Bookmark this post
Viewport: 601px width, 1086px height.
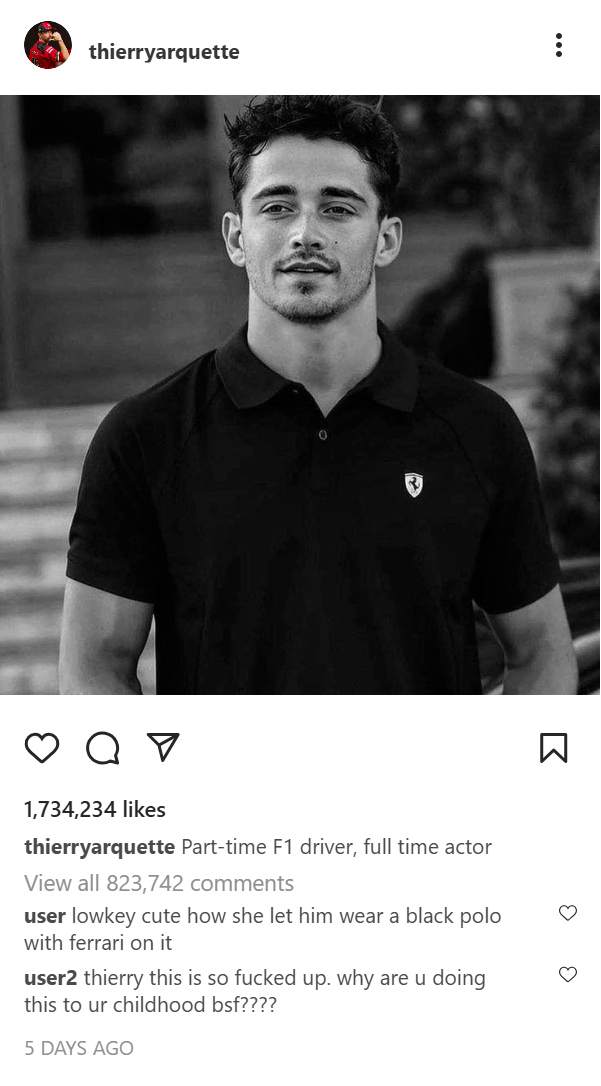(x=553, y=748)
